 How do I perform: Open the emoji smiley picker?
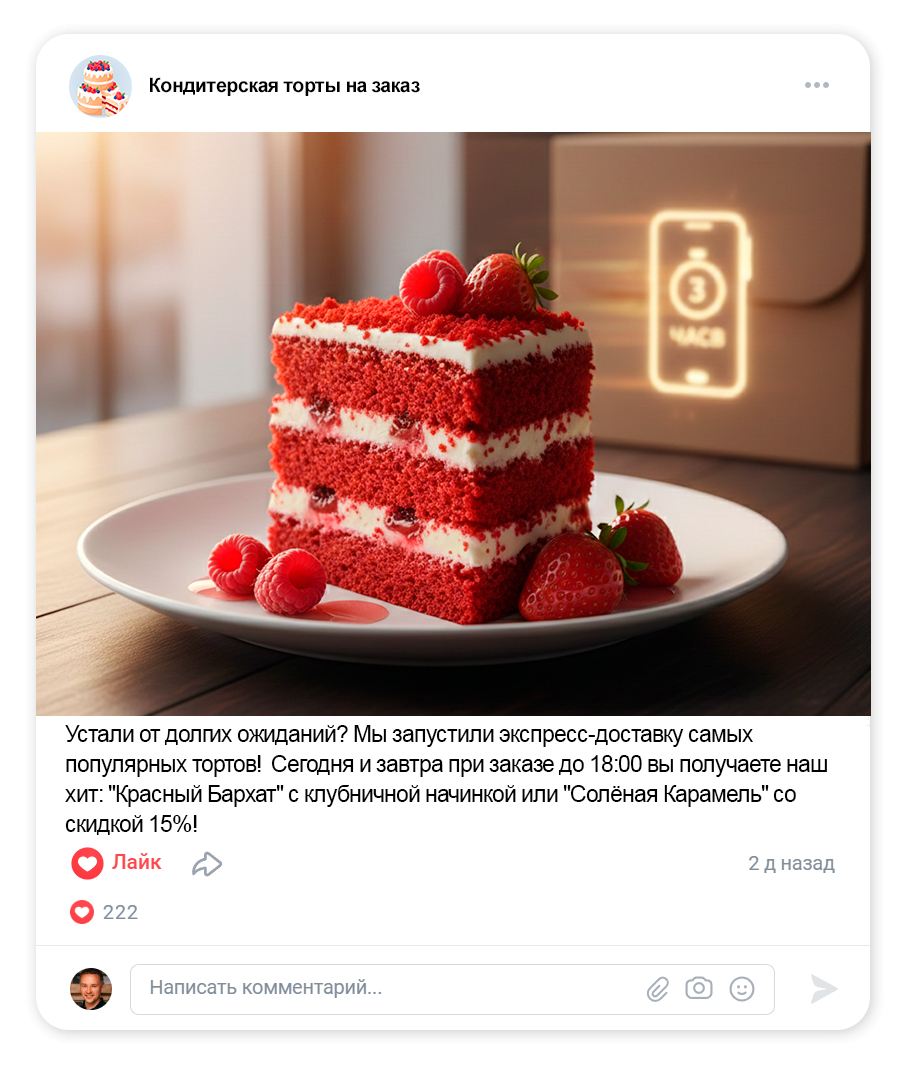(x=741, y=989)
